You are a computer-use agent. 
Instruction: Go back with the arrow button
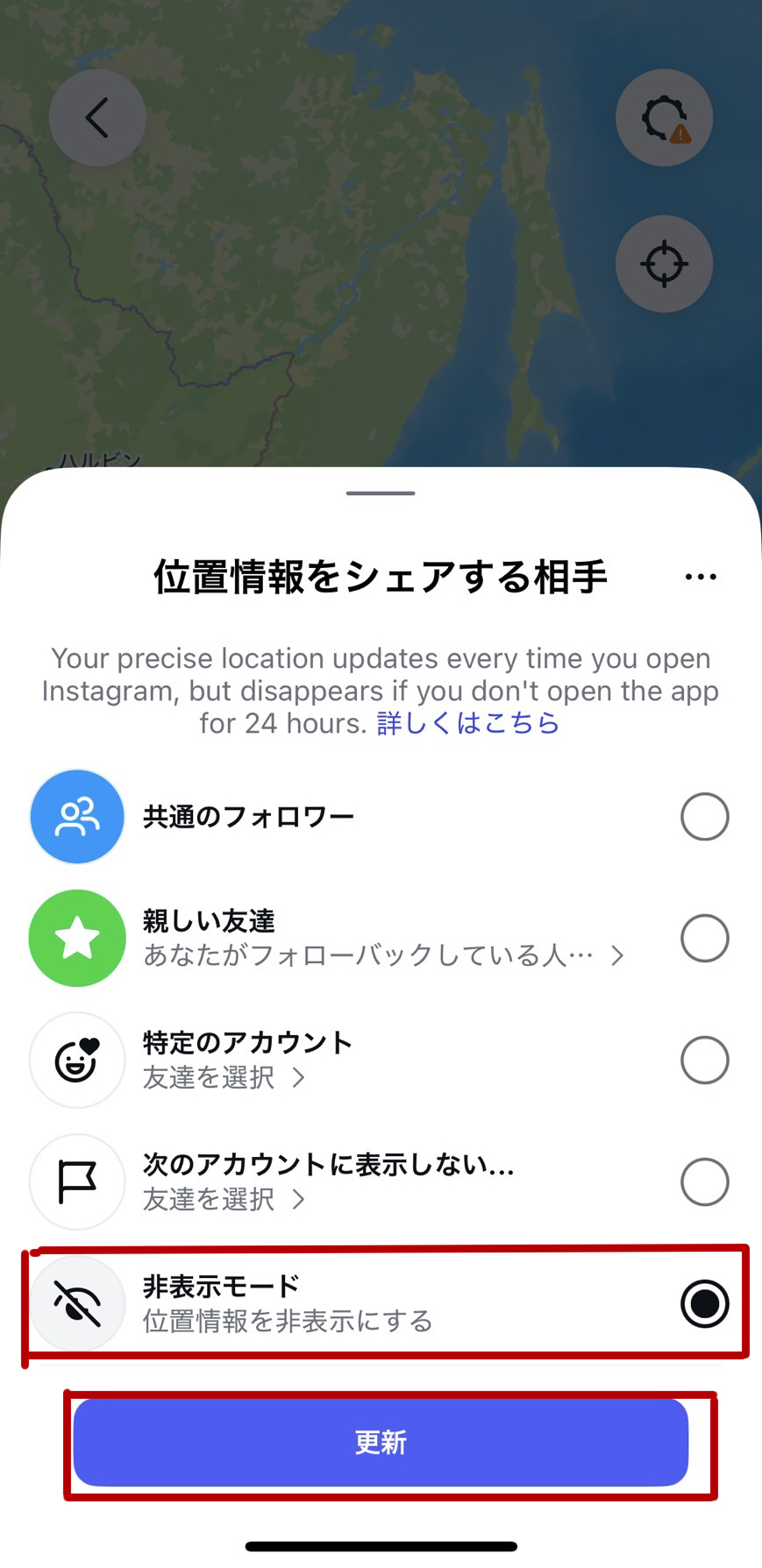[x=97, y=118]
